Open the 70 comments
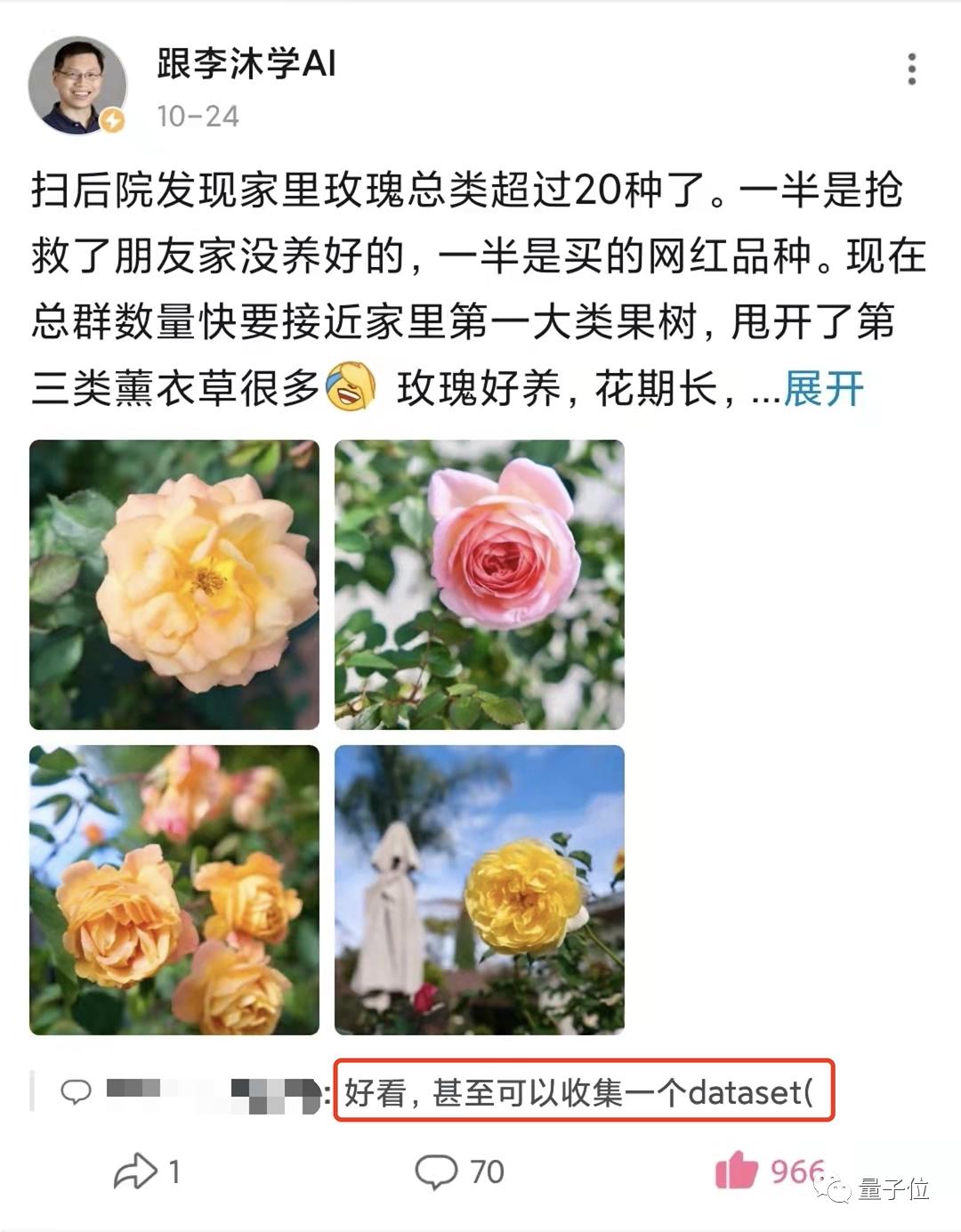This screenshot has width=961, height=1232. pyautogui.click(x=459, y=1171)
